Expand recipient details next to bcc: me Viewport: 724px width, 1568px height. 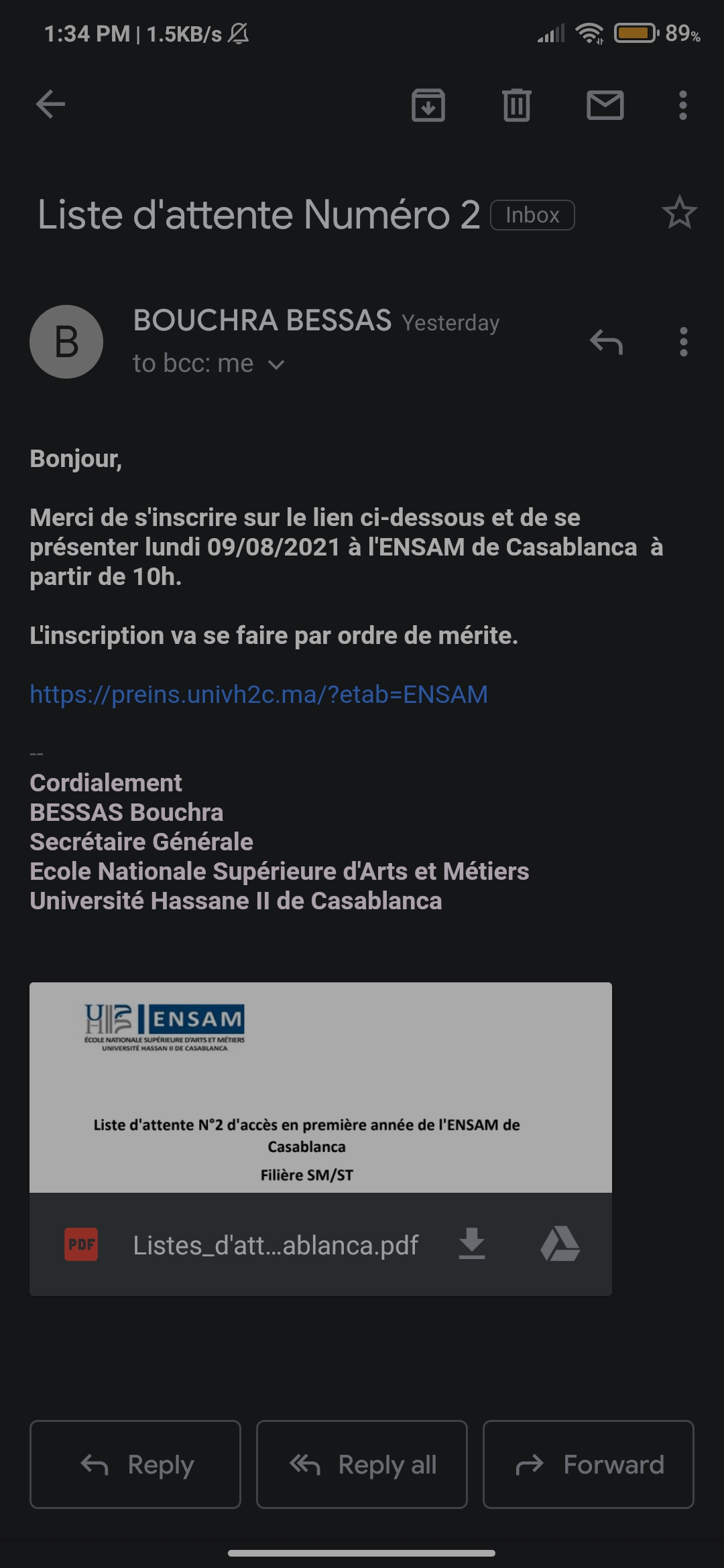pyautogui.click(x=276, y=365)
